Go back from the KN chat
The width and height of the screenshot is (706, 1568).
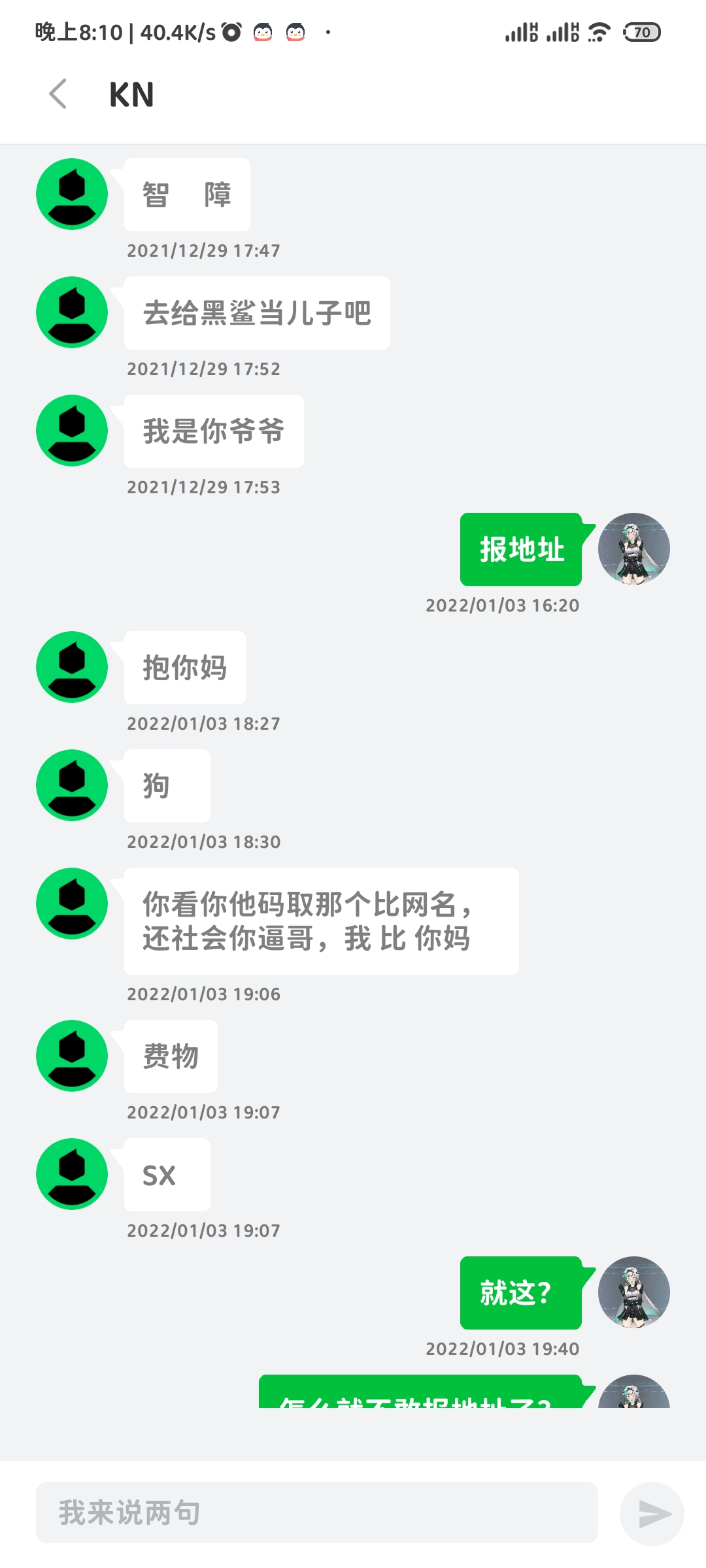(58, 94)
